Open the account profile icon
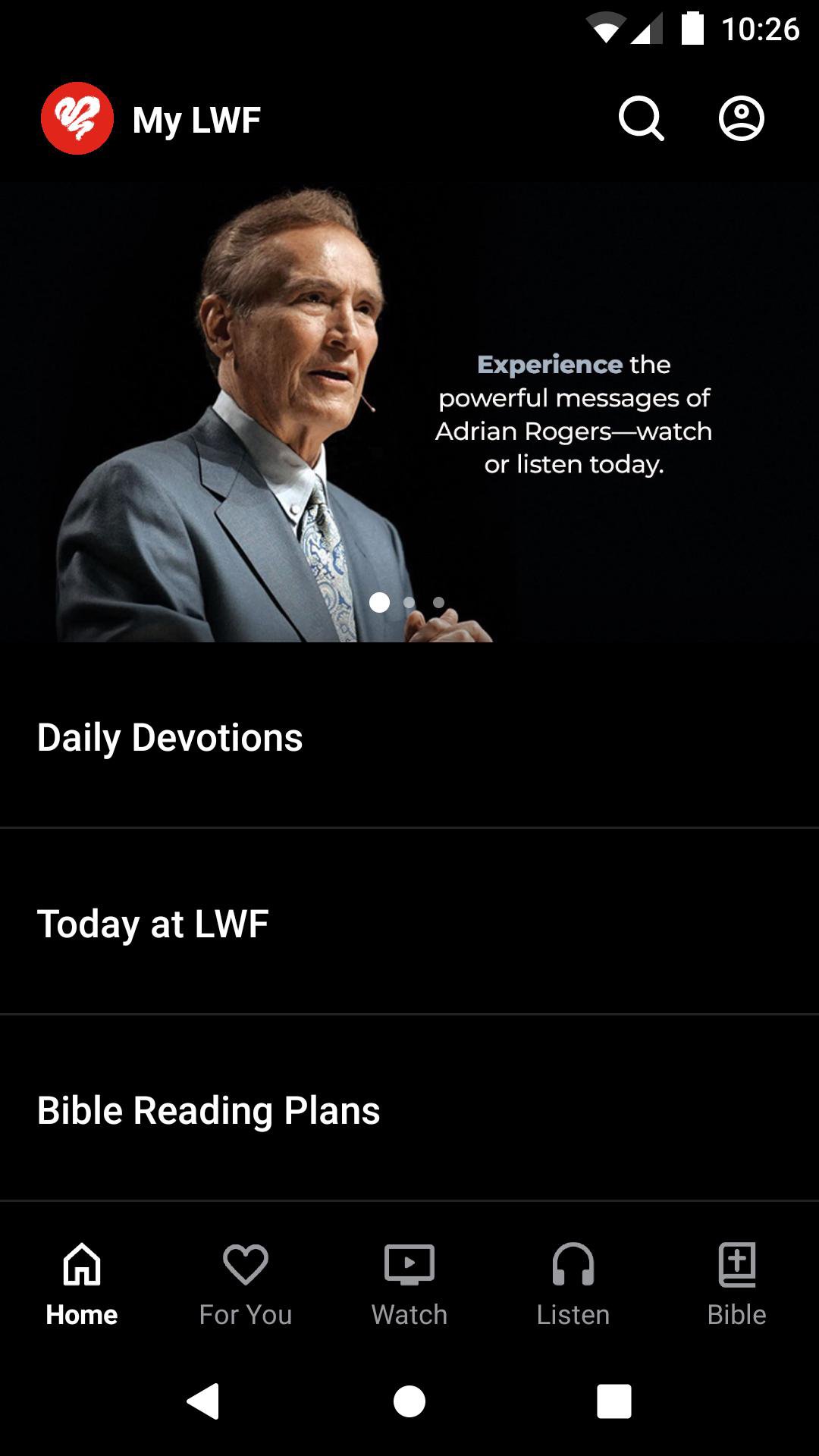The height and width of the screenshot is (1456, 819). pyautogui.click(x=741, y=119)
